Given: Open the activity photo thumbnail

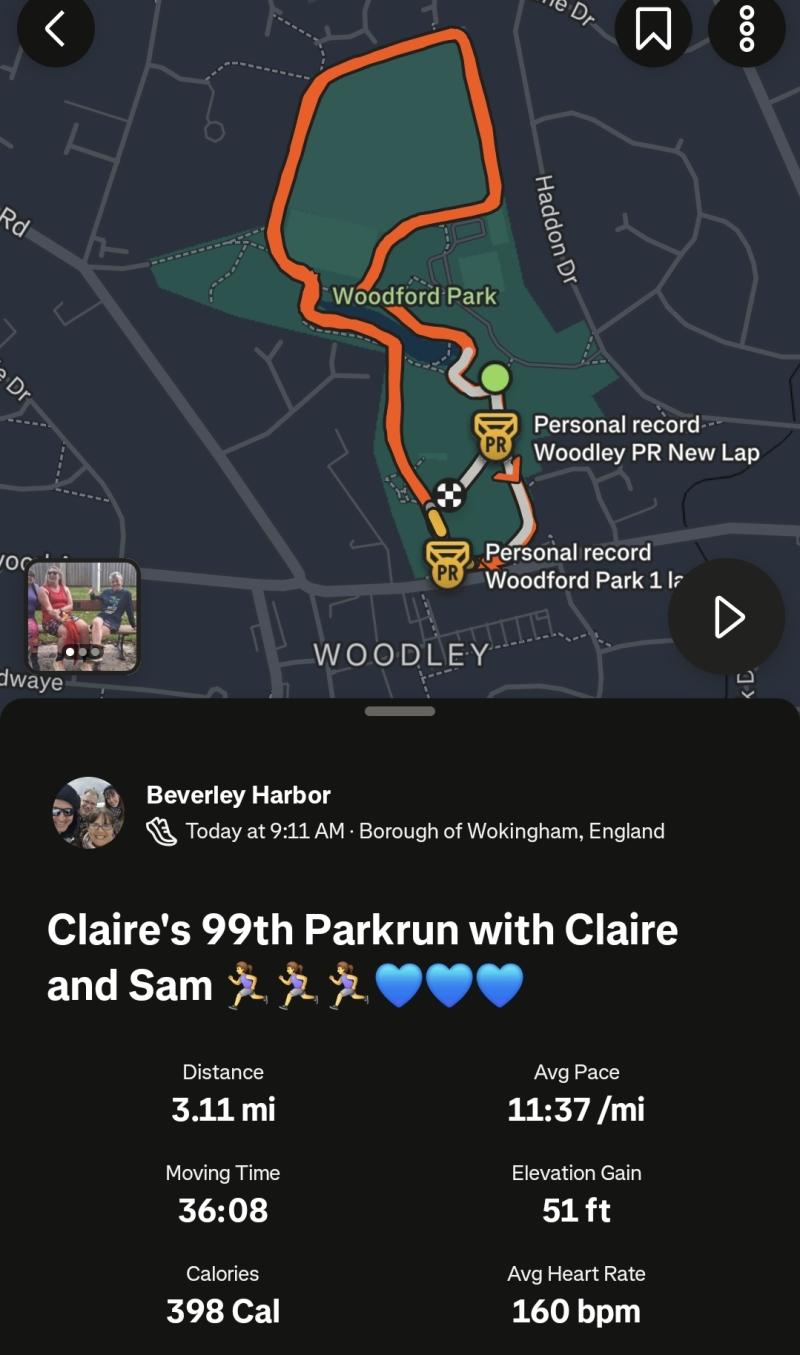Looking at the screenshot, I should [x=82, y=616].
